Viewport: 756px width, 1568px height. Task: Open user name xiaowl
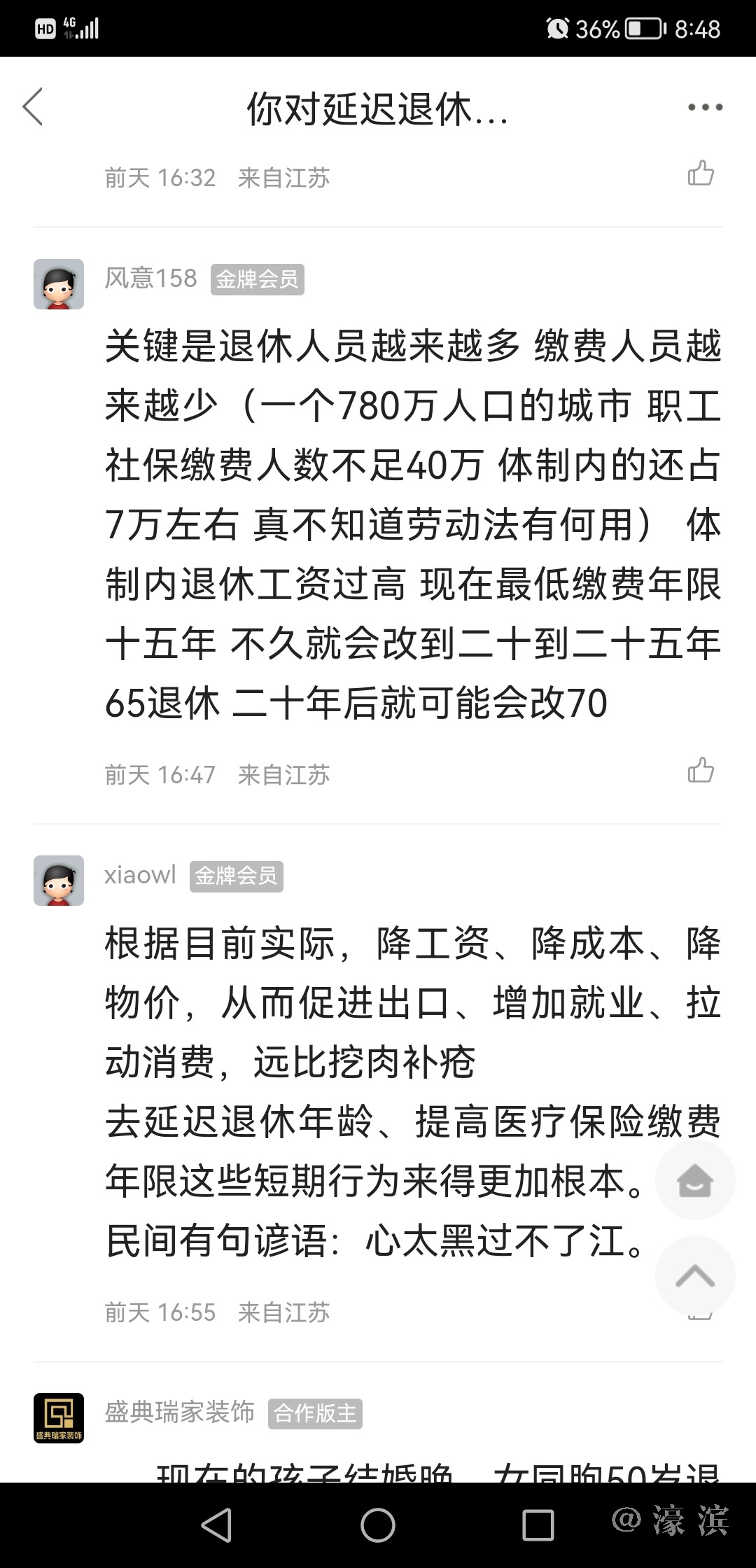(x=141, y=875)
